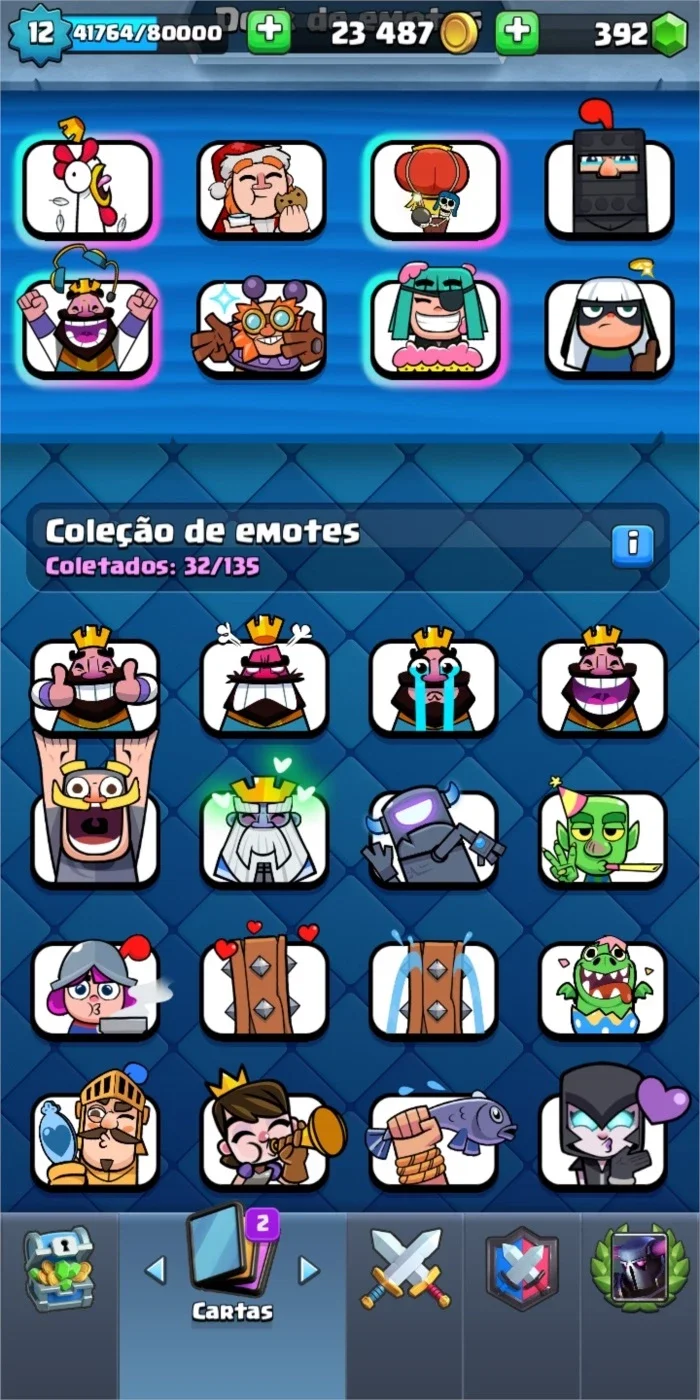Choose the crying king emote
This screenshot has height=1400, width=700.
point(433,680)
